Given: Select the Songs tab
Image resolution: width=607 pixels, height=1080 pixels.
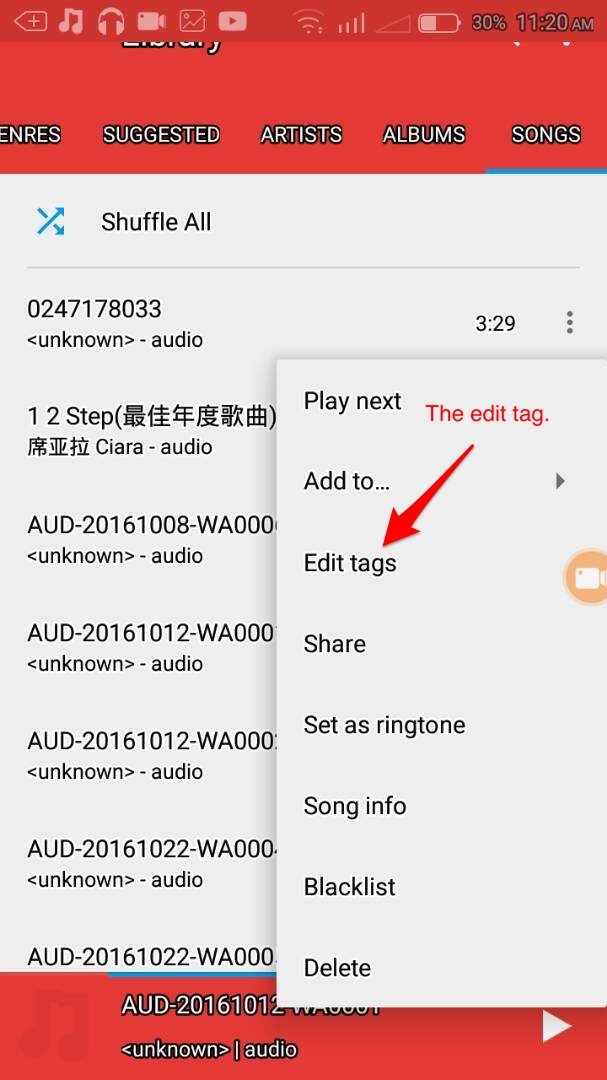Looking at the screenshot, I should click(545, 135).
